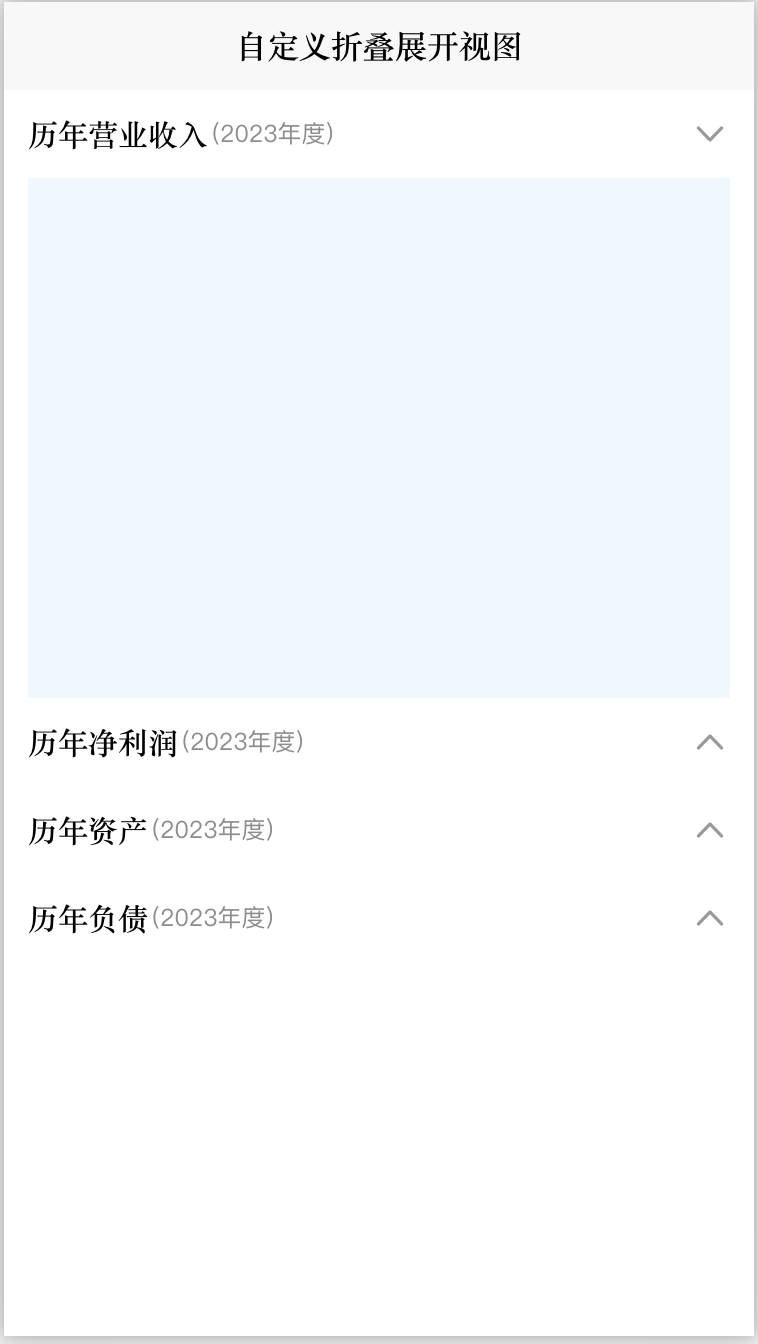
Task: Expand the 历年负债 section
Action: point(709,918)
